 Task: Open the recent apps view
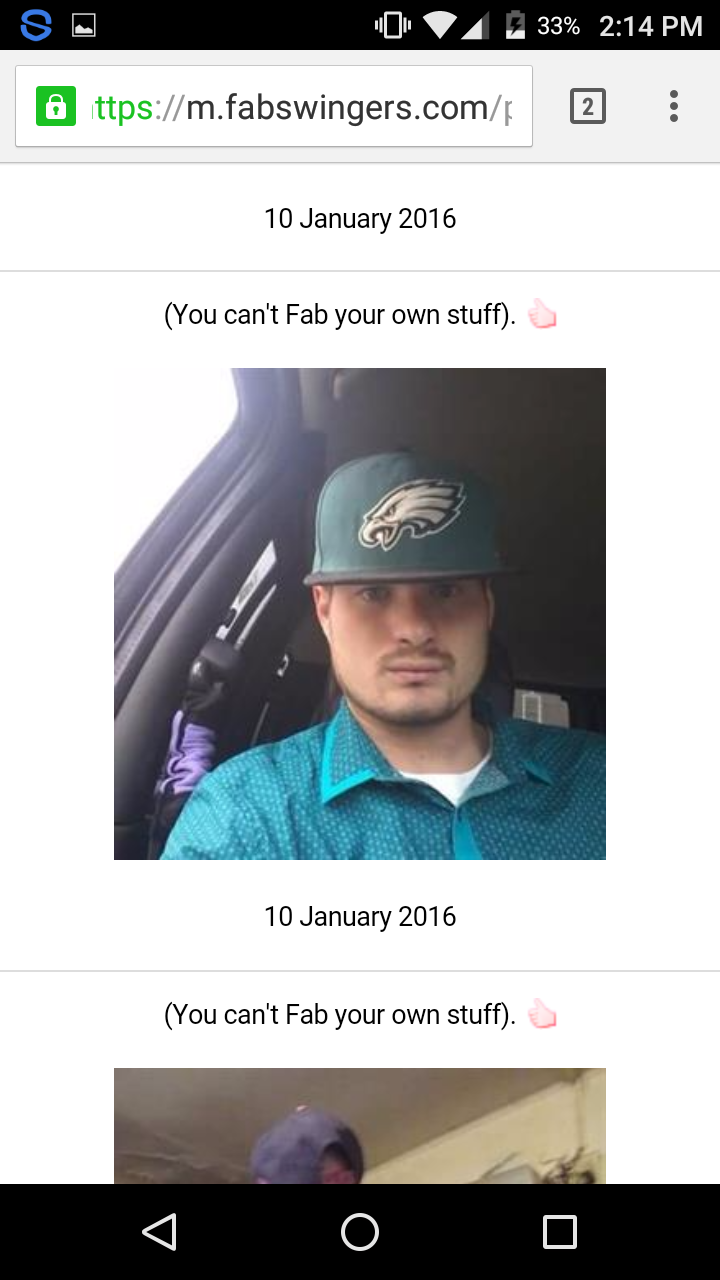(x=560, y=1232)
